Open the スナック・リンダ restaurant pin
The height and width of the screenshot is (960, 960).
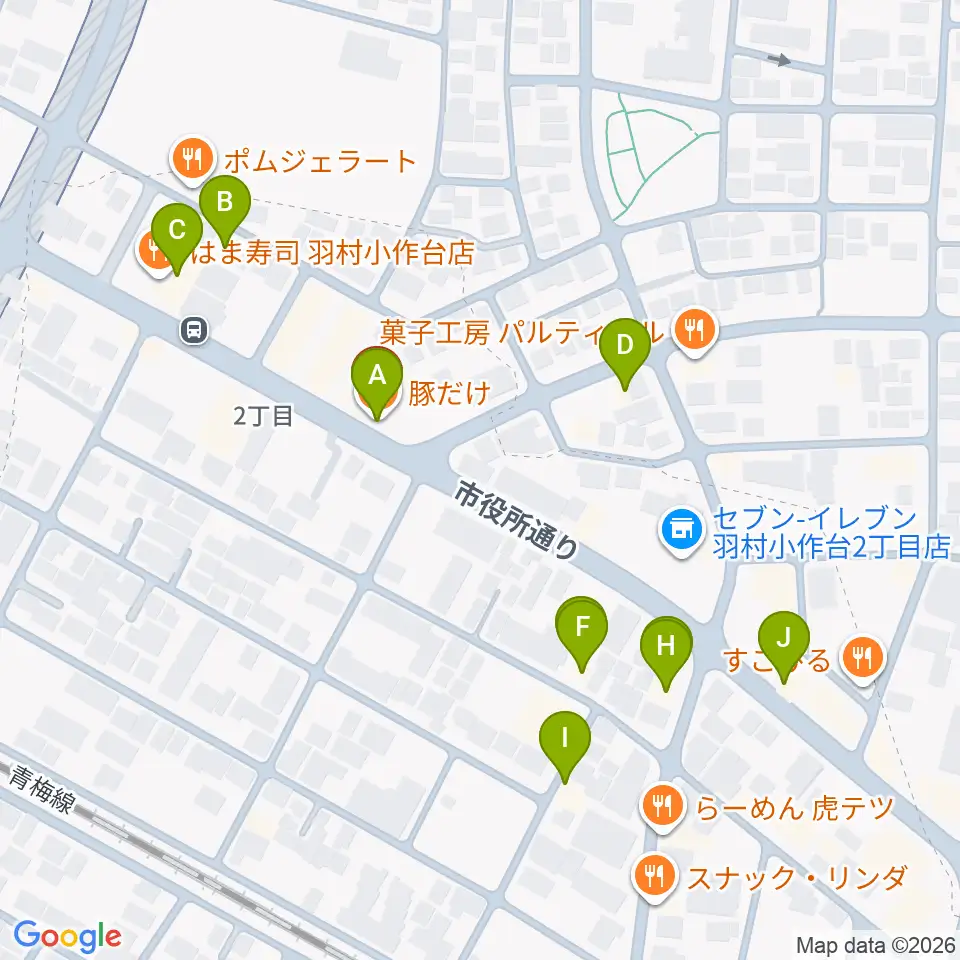655,879
